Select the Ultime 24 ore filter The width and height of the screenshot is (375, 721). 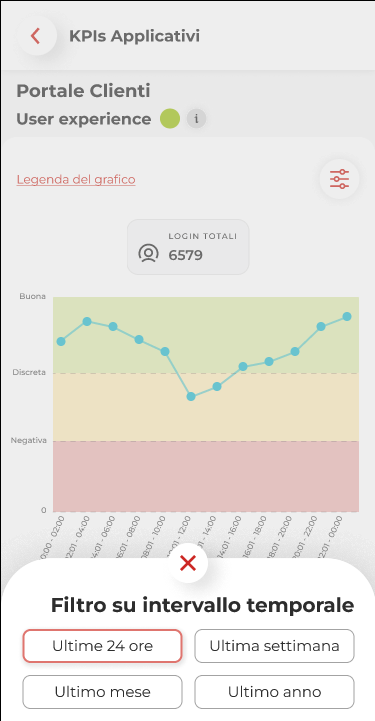(x=102, y=646)
